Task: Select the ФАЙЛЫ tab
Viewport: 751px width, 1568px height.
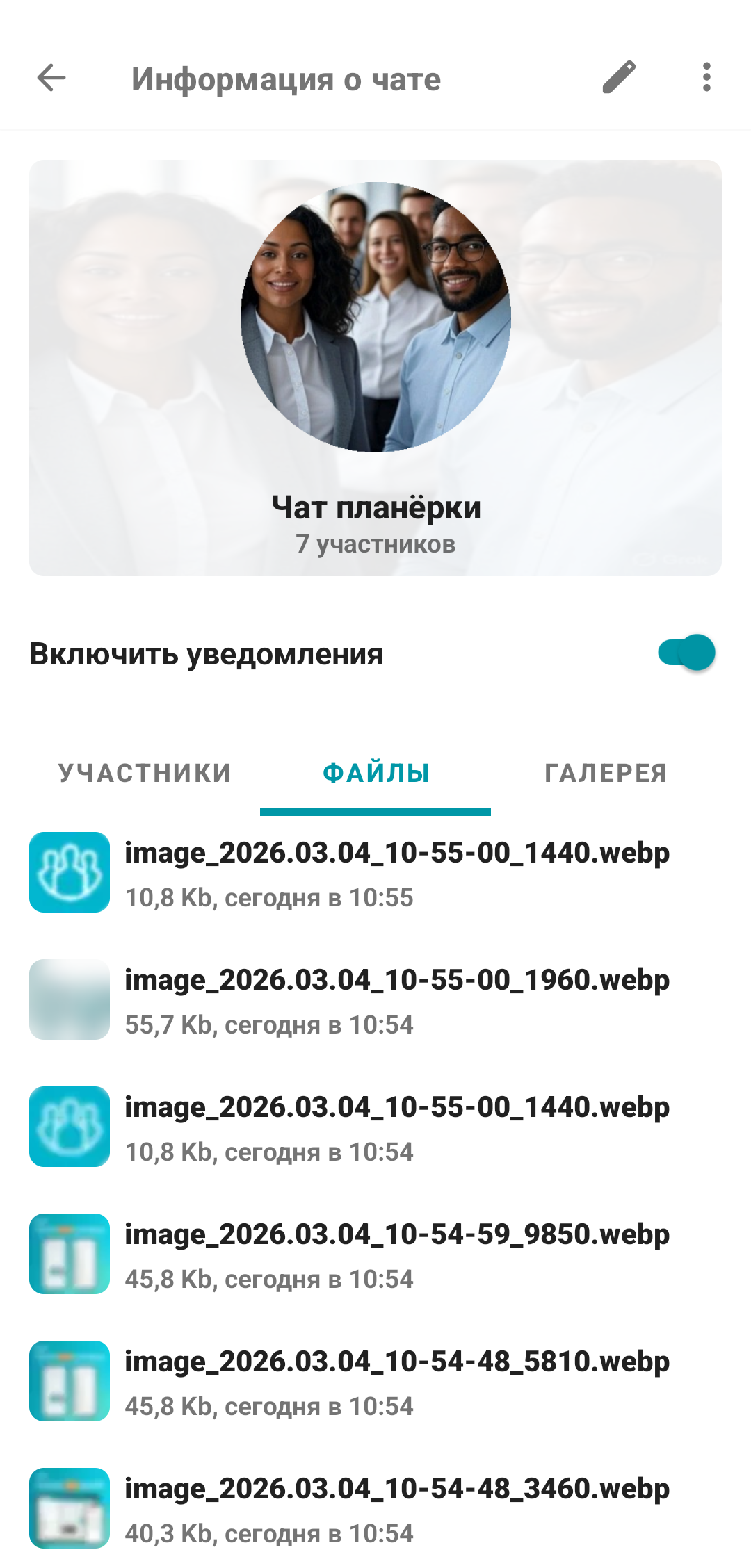Action: coord(375,773)
